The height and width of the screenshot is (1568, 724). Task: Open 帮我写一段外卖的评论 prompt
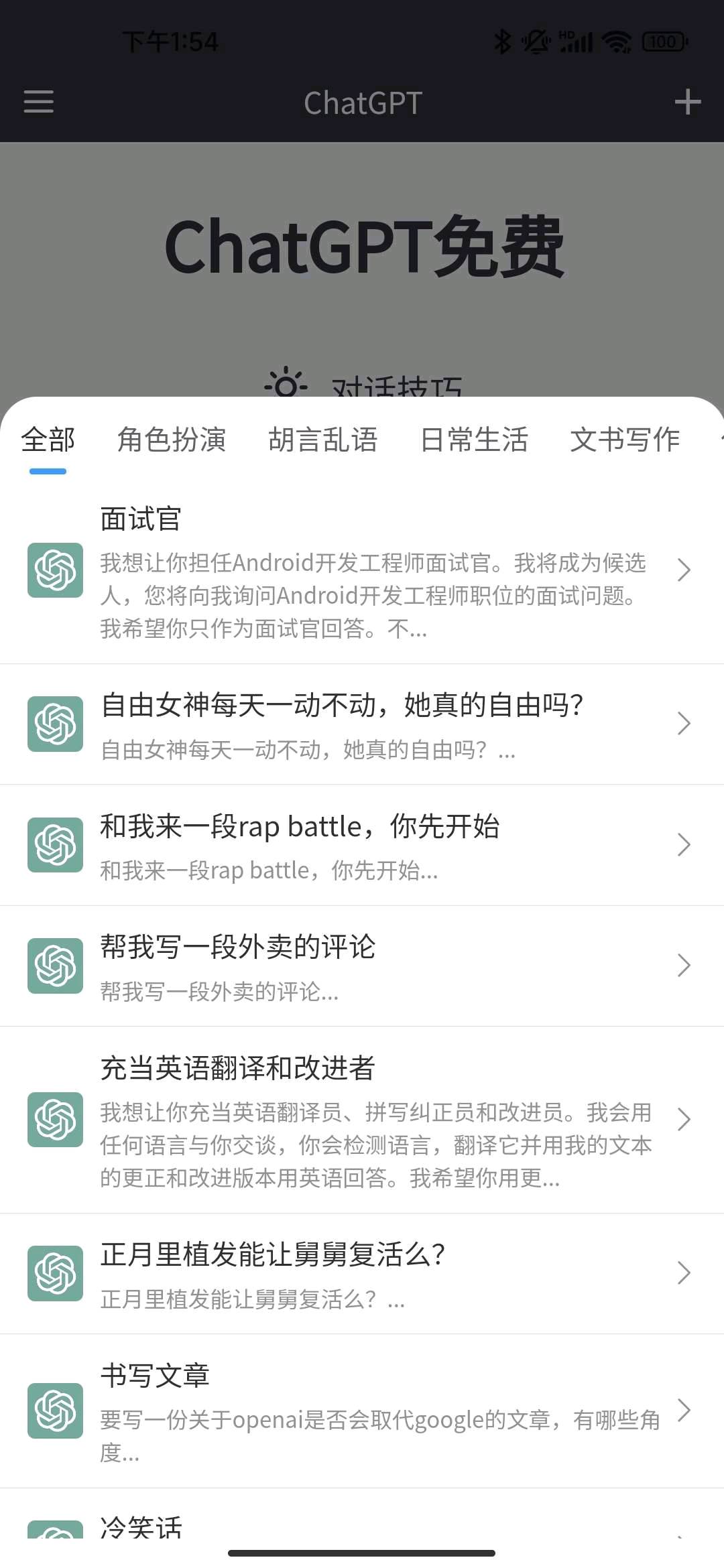click(362, 966)
